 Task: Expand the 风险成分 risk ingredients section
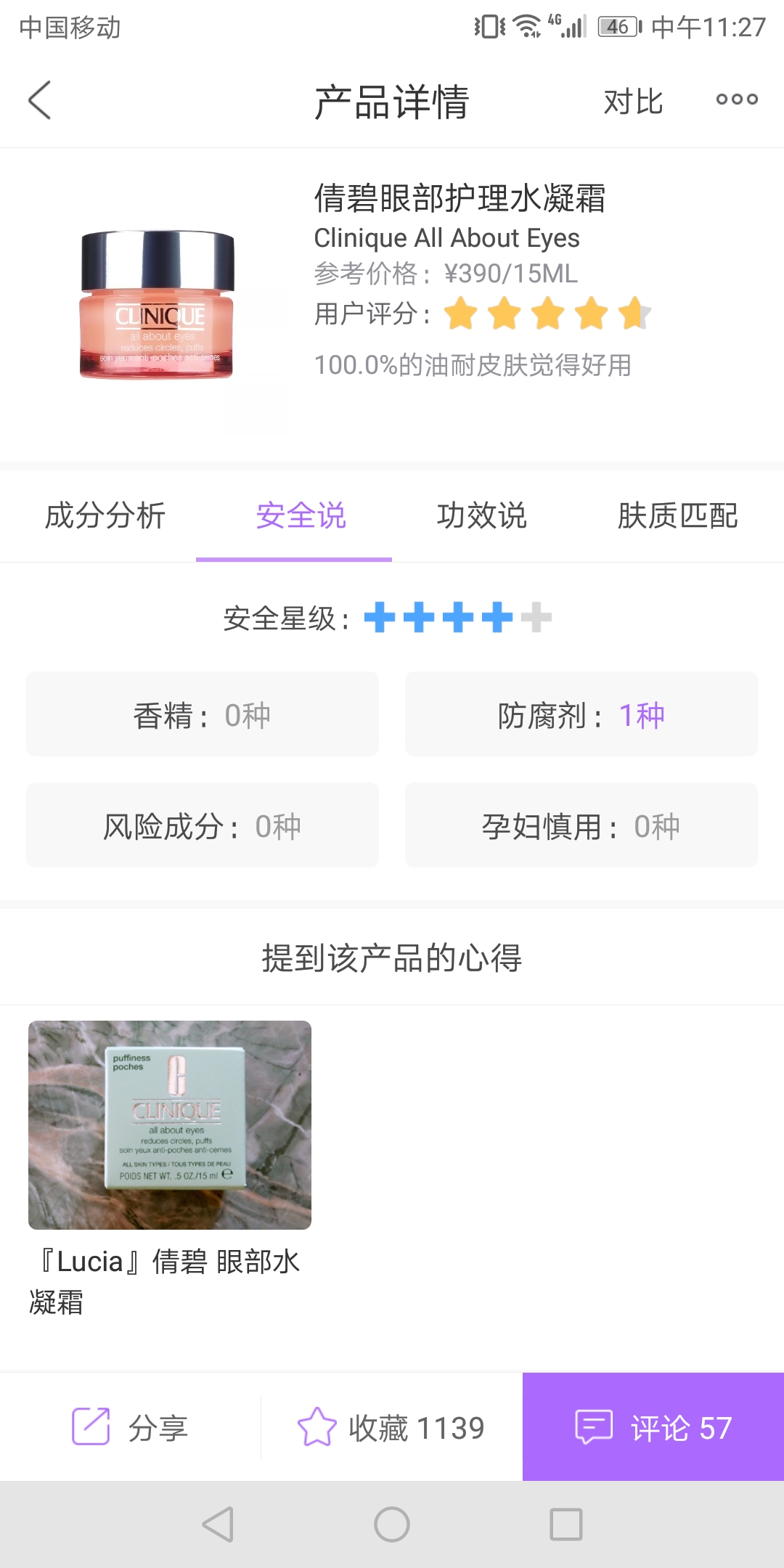(202, 825)
